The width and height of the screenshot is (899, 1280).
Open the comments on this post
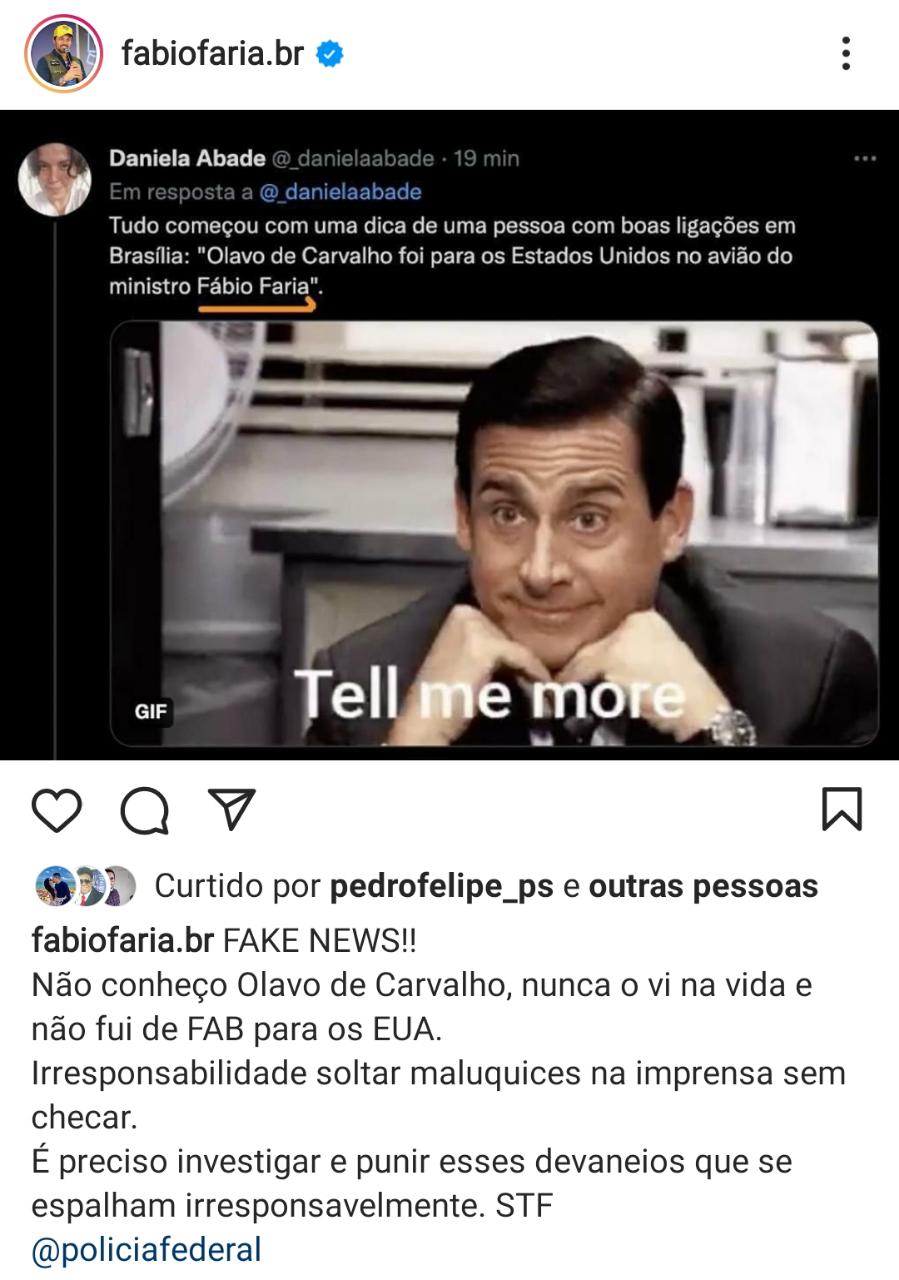click(x=145, y=810)
